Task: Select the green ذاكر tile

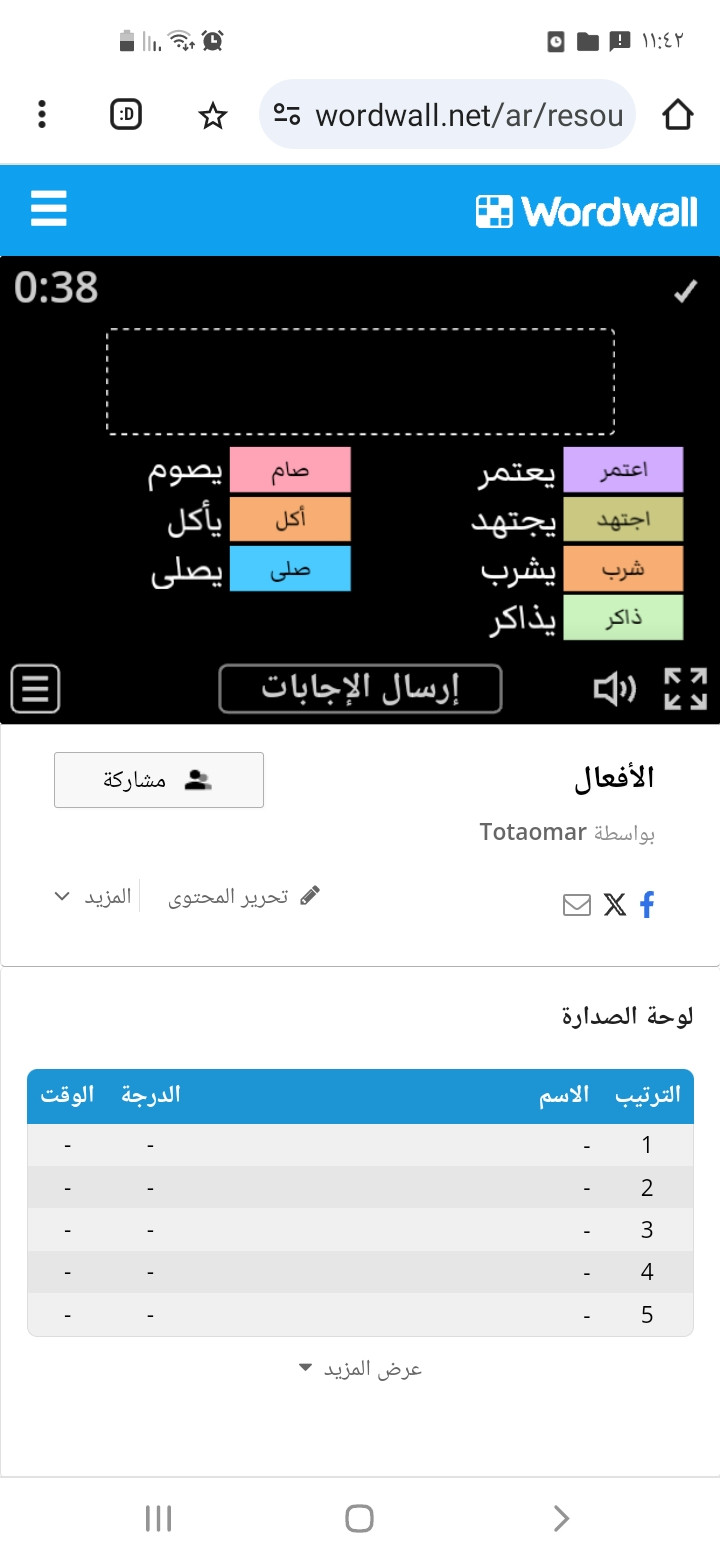Action: pos(623,617)
